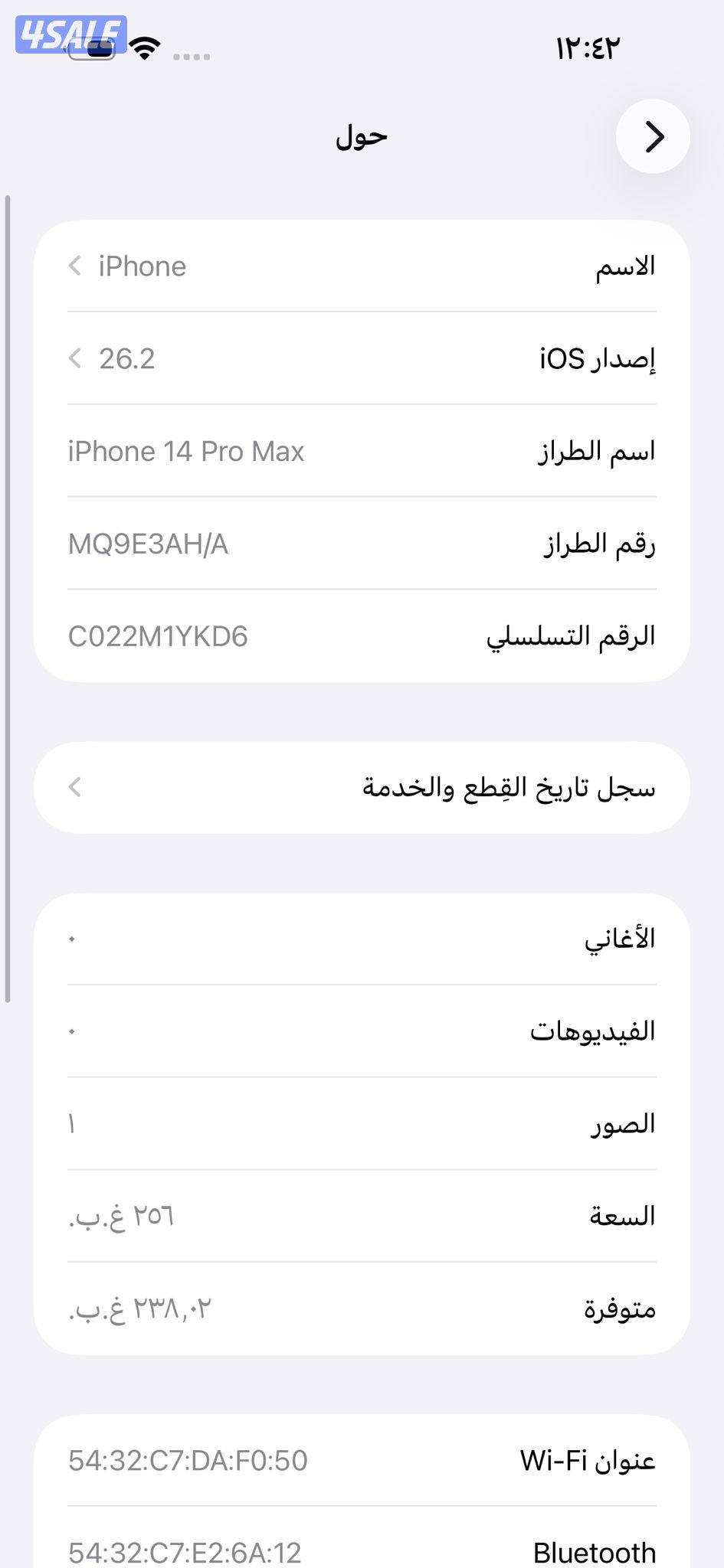Select the متوفرة available storage row
Image resolution: width=724 pixels, height=1568 pixels.
tap(362, 1309)
